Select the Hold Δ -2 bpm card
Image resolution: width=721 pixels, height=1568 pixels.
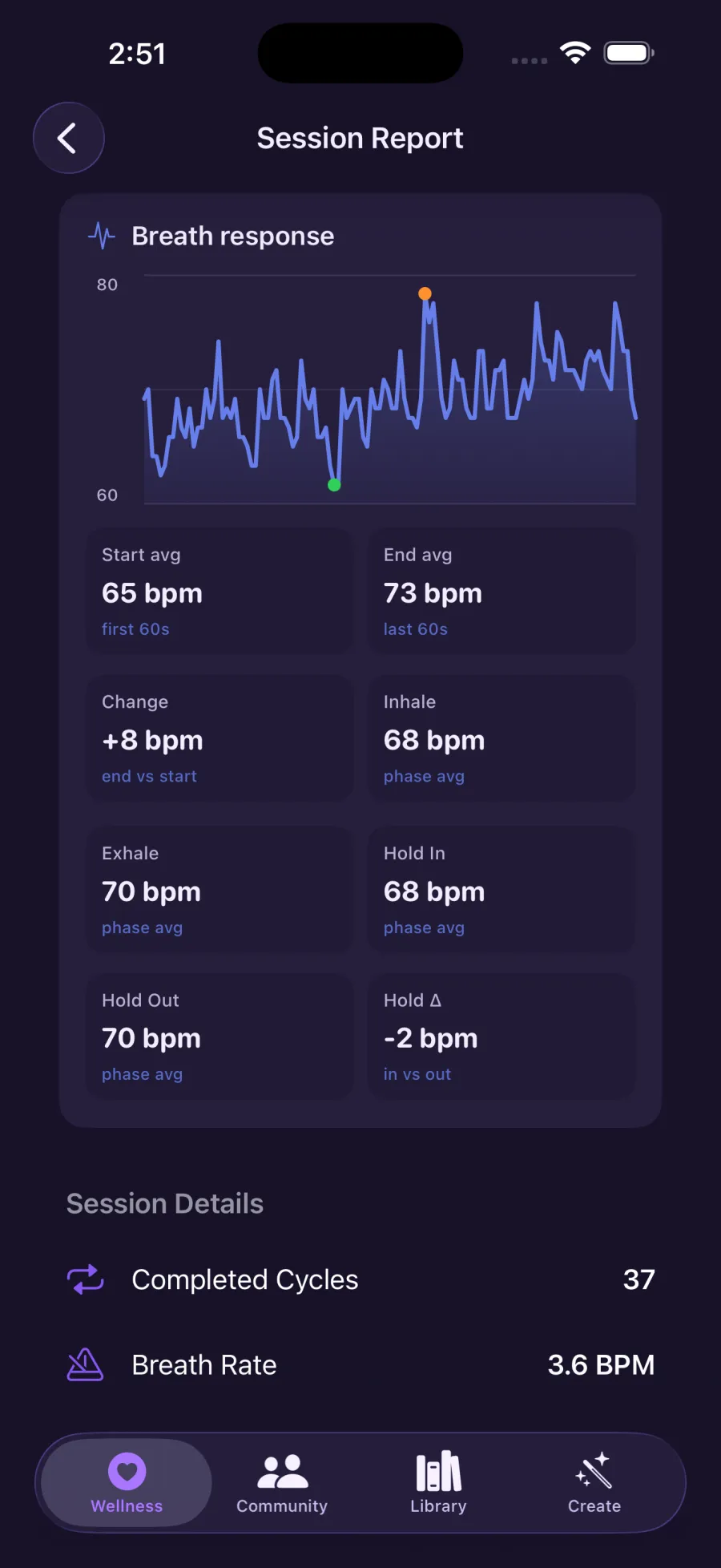click(x=501, y=1037)
